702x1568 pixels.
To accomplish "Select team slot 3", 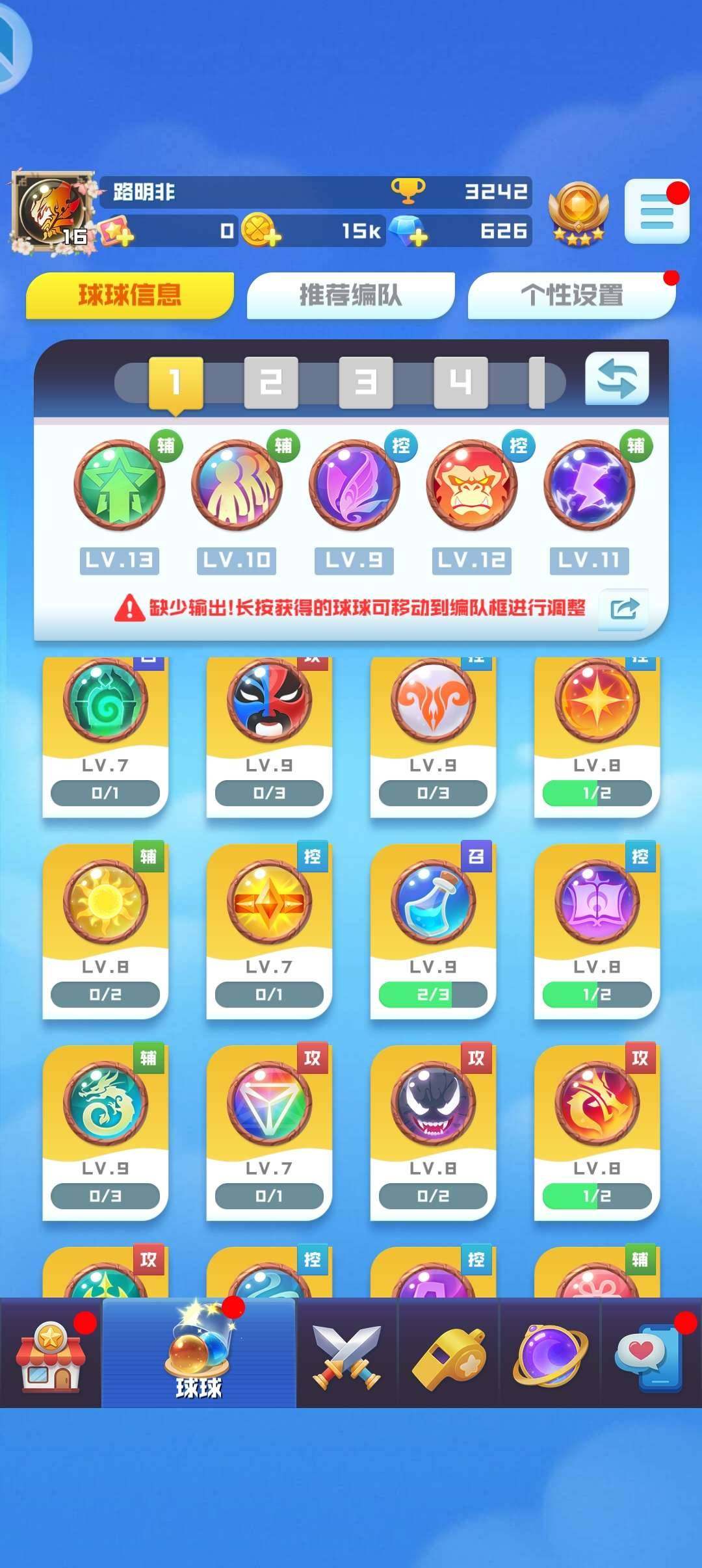I will coord(365,382).
